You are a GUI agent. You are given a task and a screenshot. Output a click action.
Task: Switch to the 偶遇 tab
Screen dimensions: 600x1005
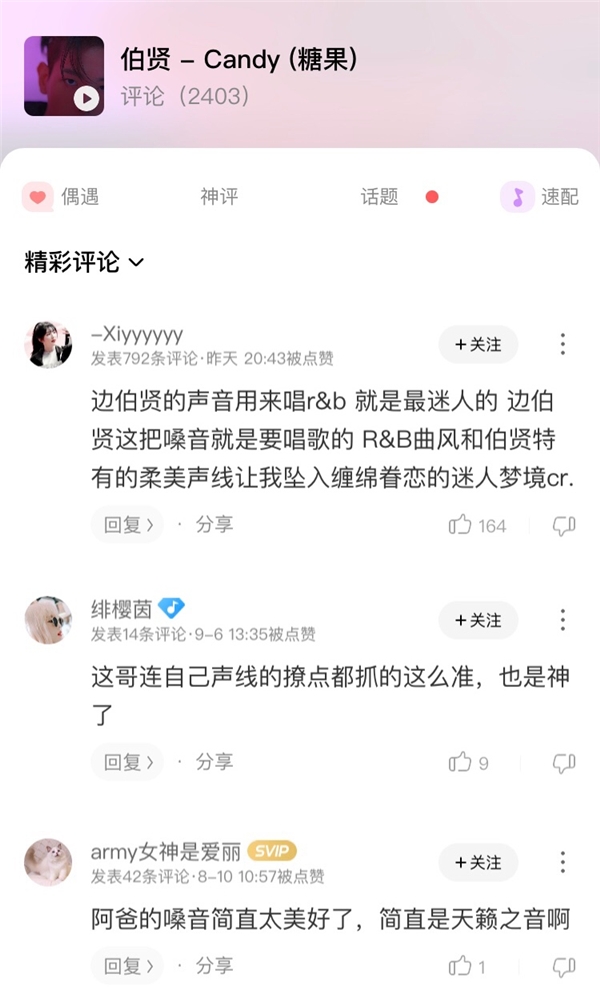(x=62, y=197)
